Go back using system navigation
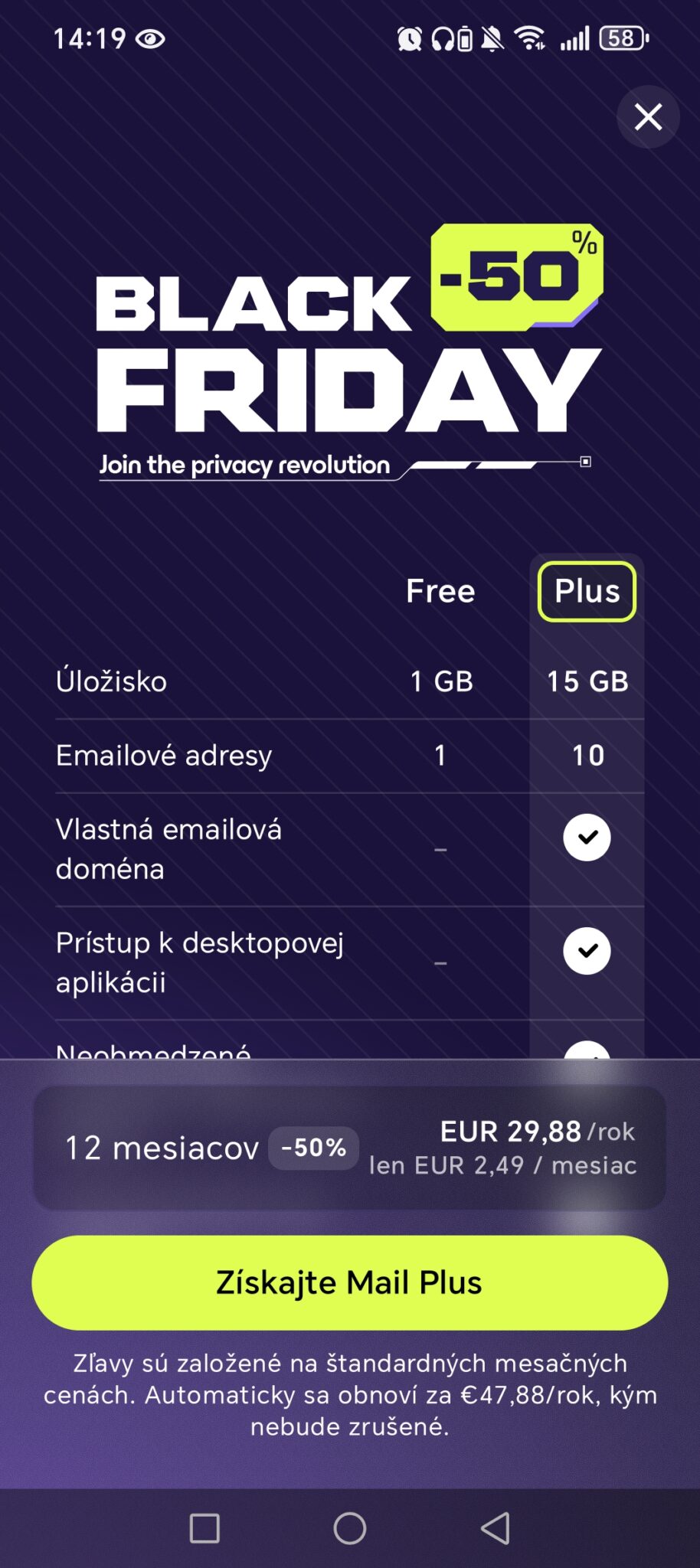 pos(495,1528)
